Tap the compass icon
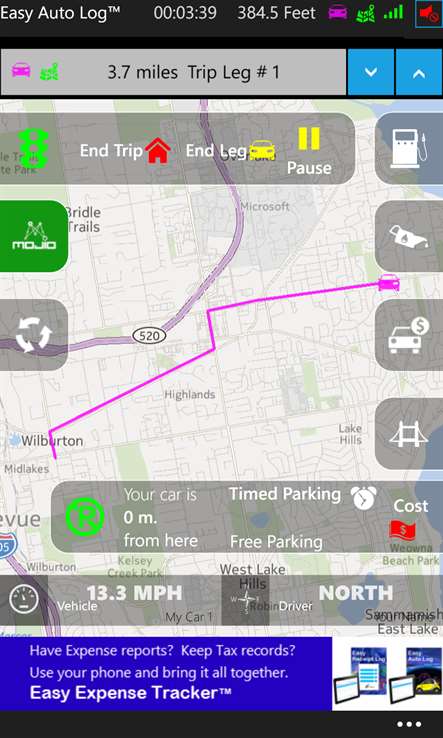This screenshot has height=738, width=443. click(x=245, y=600)
